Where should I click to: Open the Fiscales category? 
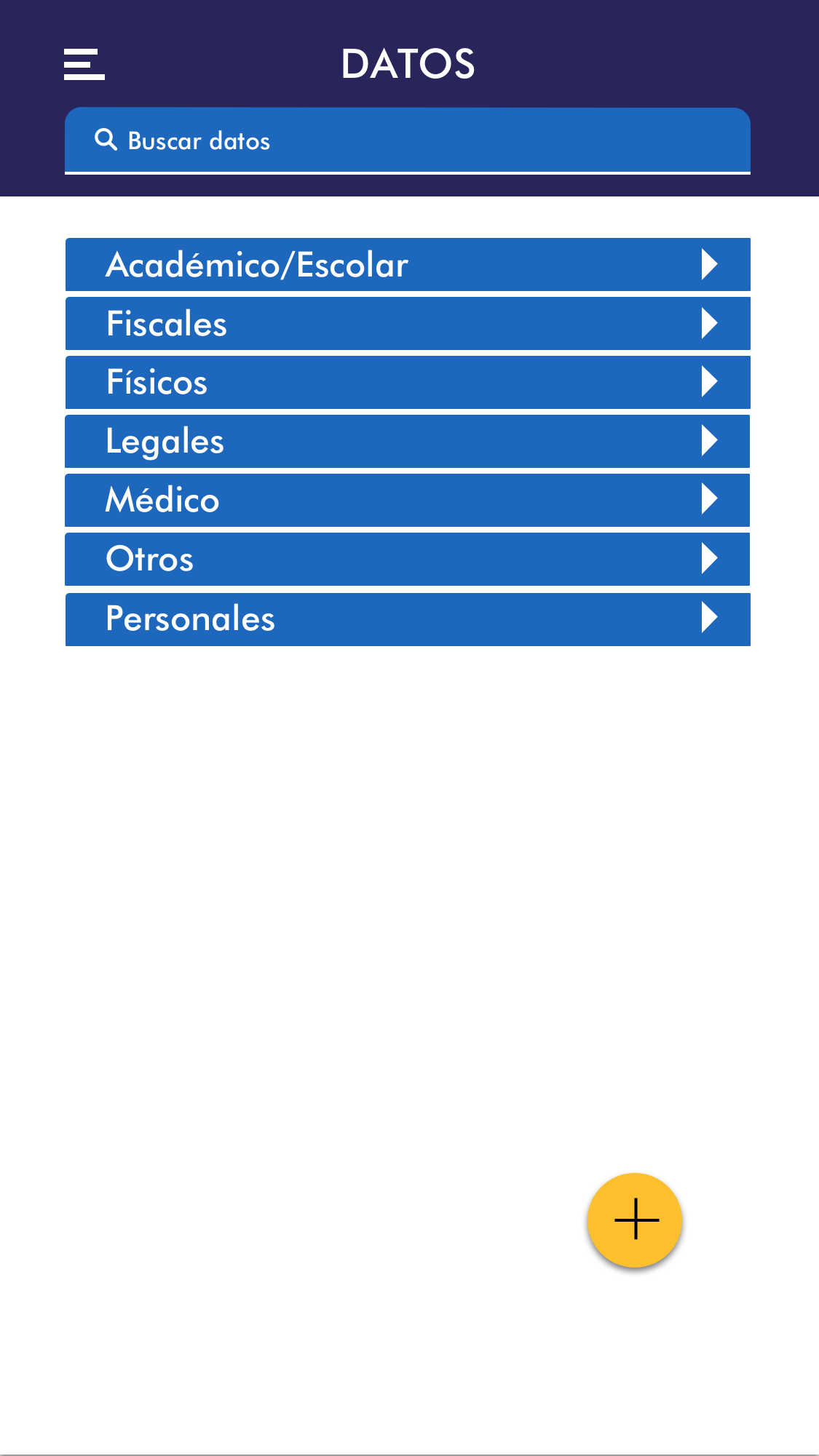tap(408, 324)
